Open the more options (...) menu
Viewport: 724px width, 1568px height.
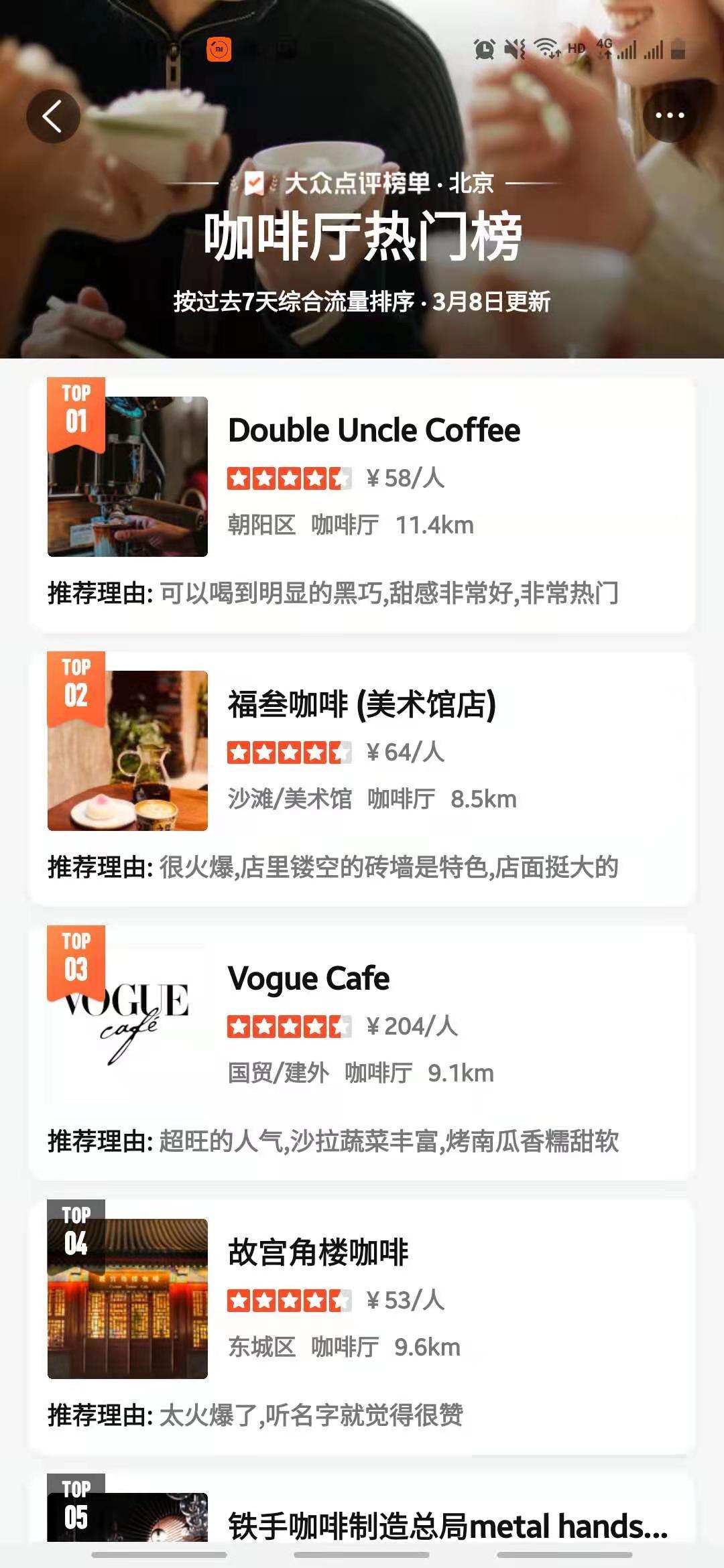coord(668,115)
